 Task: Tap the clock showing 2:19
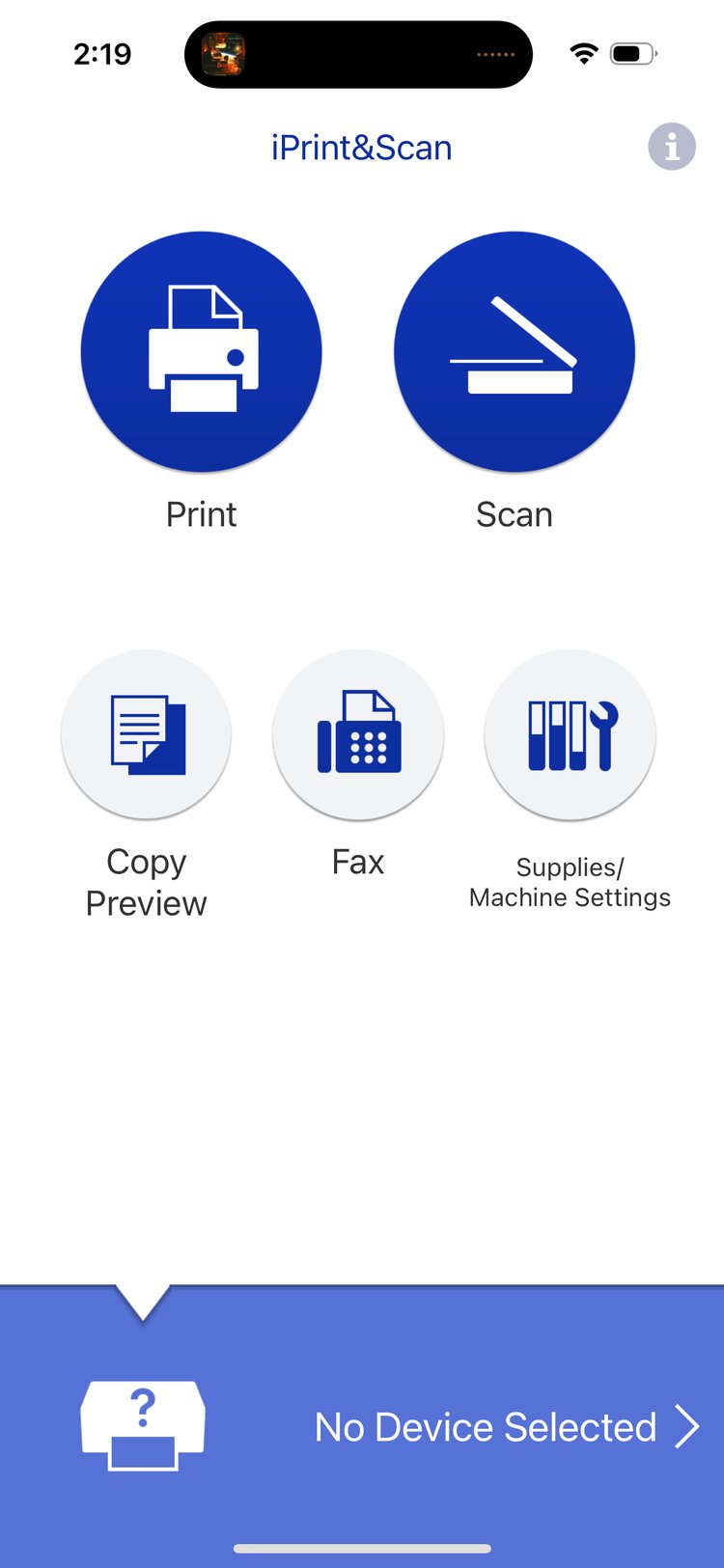[102, 54]
